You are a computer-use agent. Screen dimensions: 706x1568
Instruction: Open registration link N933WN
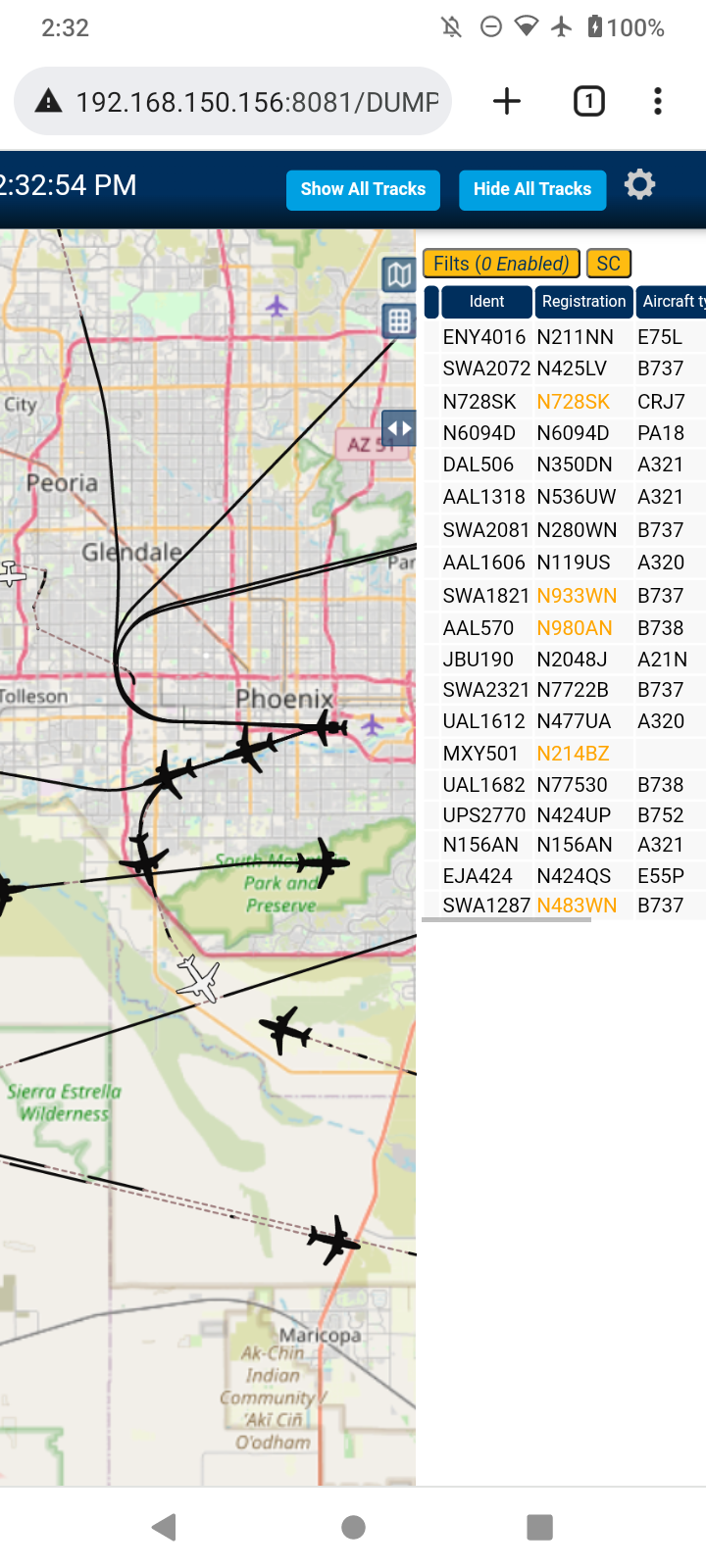pyautogui.click(x=577, y=596)
